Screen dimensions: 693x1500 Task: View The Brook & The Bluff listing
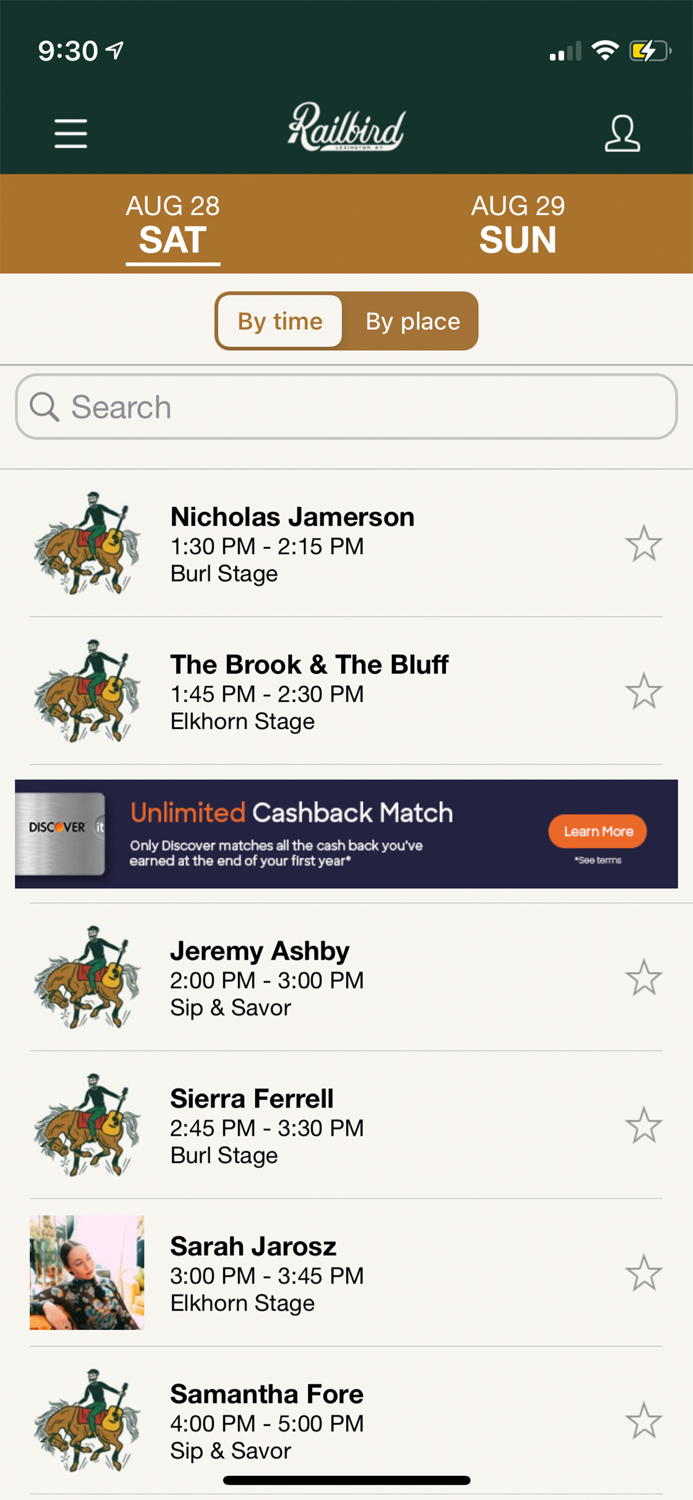(x=309, y=692)
